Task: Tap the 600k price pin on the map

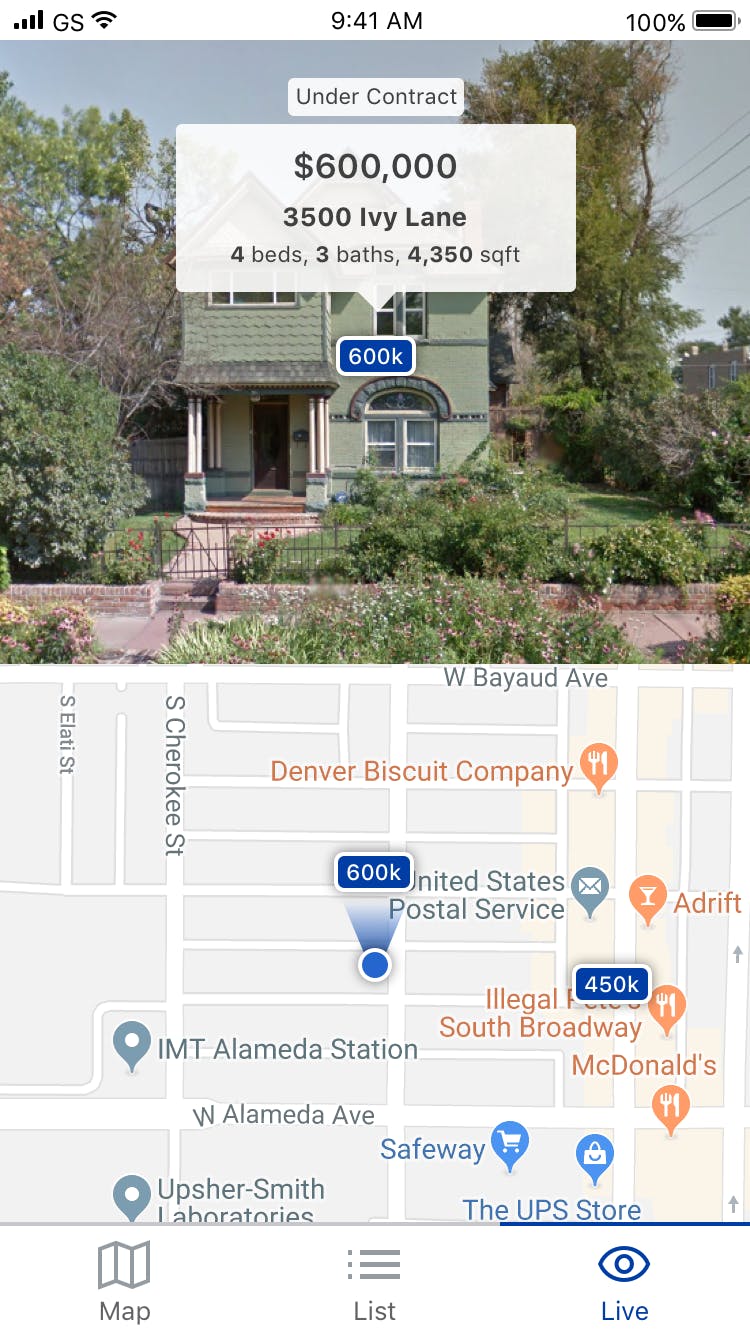Action: pyautogui.click(x=373, y=873)
